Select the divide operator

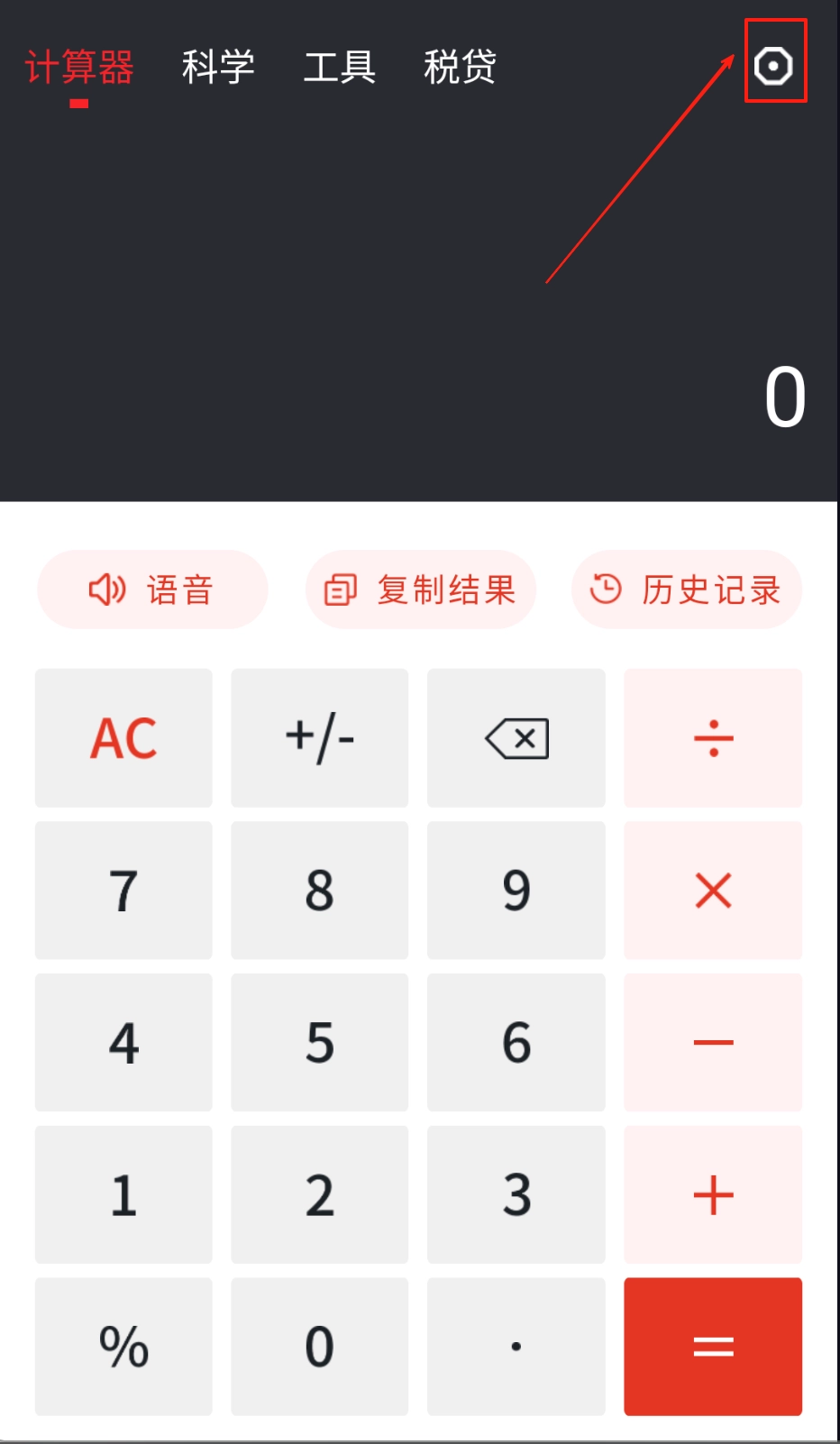(713, 738)
